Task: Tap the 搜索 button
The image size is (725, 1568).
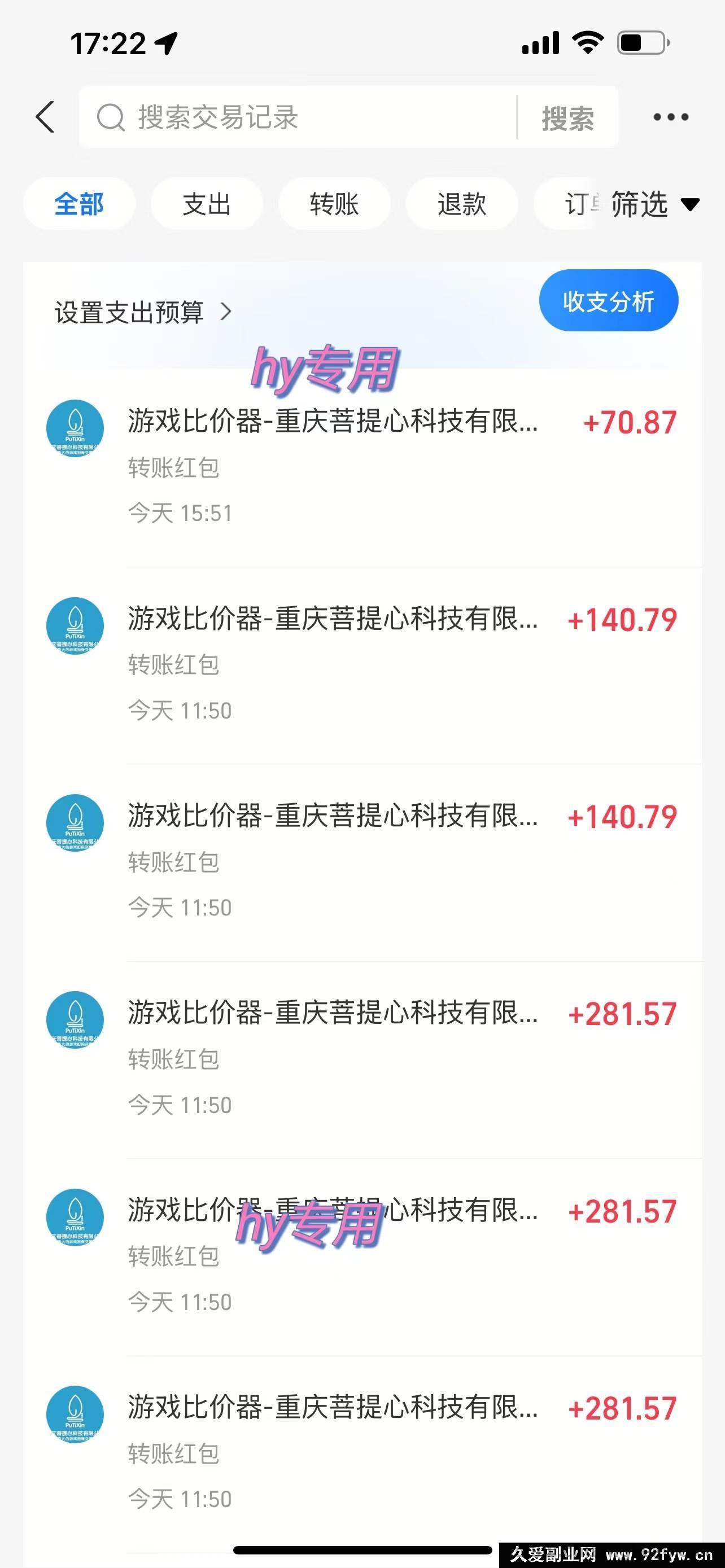Action: tap(567, 117)
